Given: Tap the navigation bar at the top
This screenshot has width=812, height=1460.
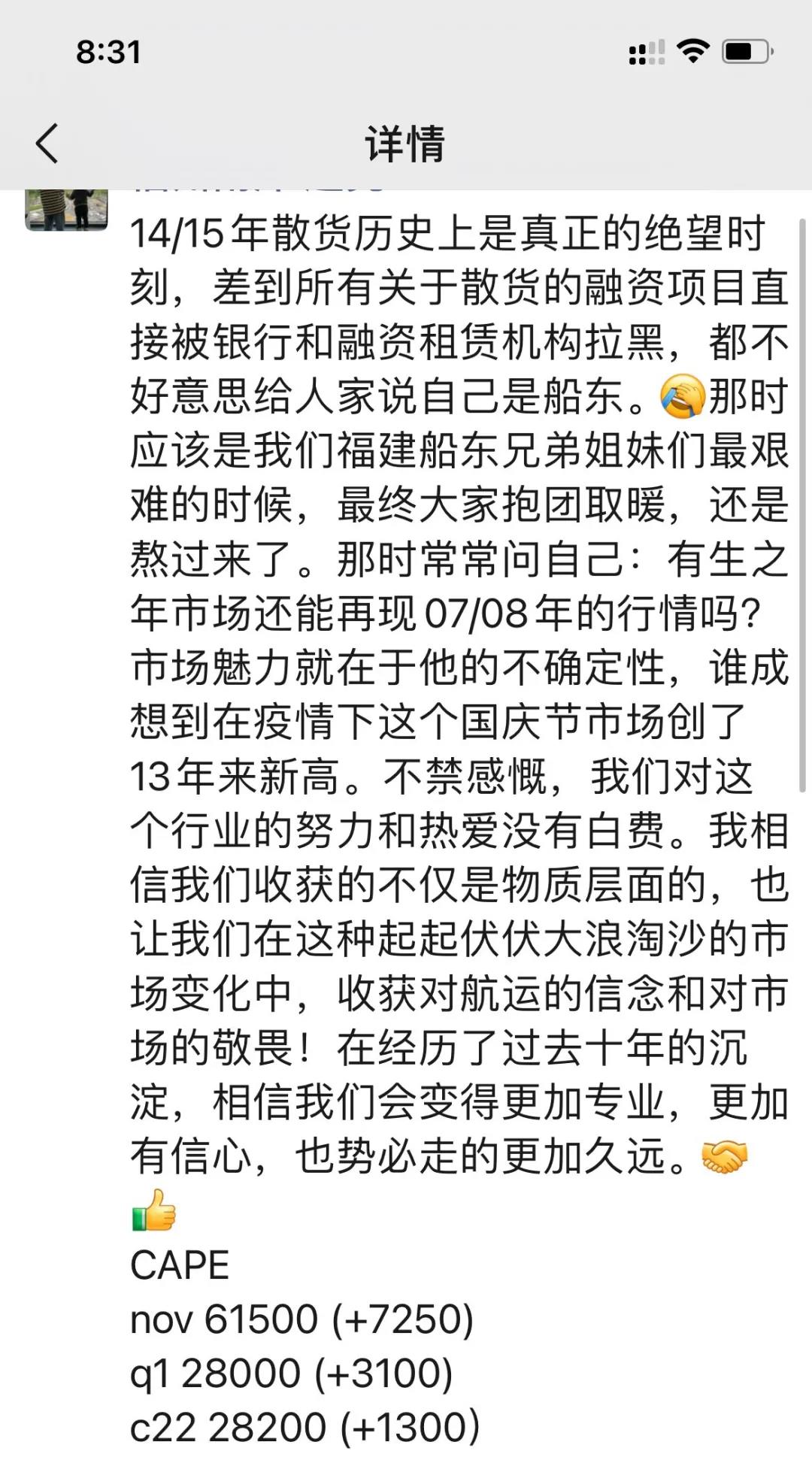Looking at the screenshot, I should tap(406, 143).
